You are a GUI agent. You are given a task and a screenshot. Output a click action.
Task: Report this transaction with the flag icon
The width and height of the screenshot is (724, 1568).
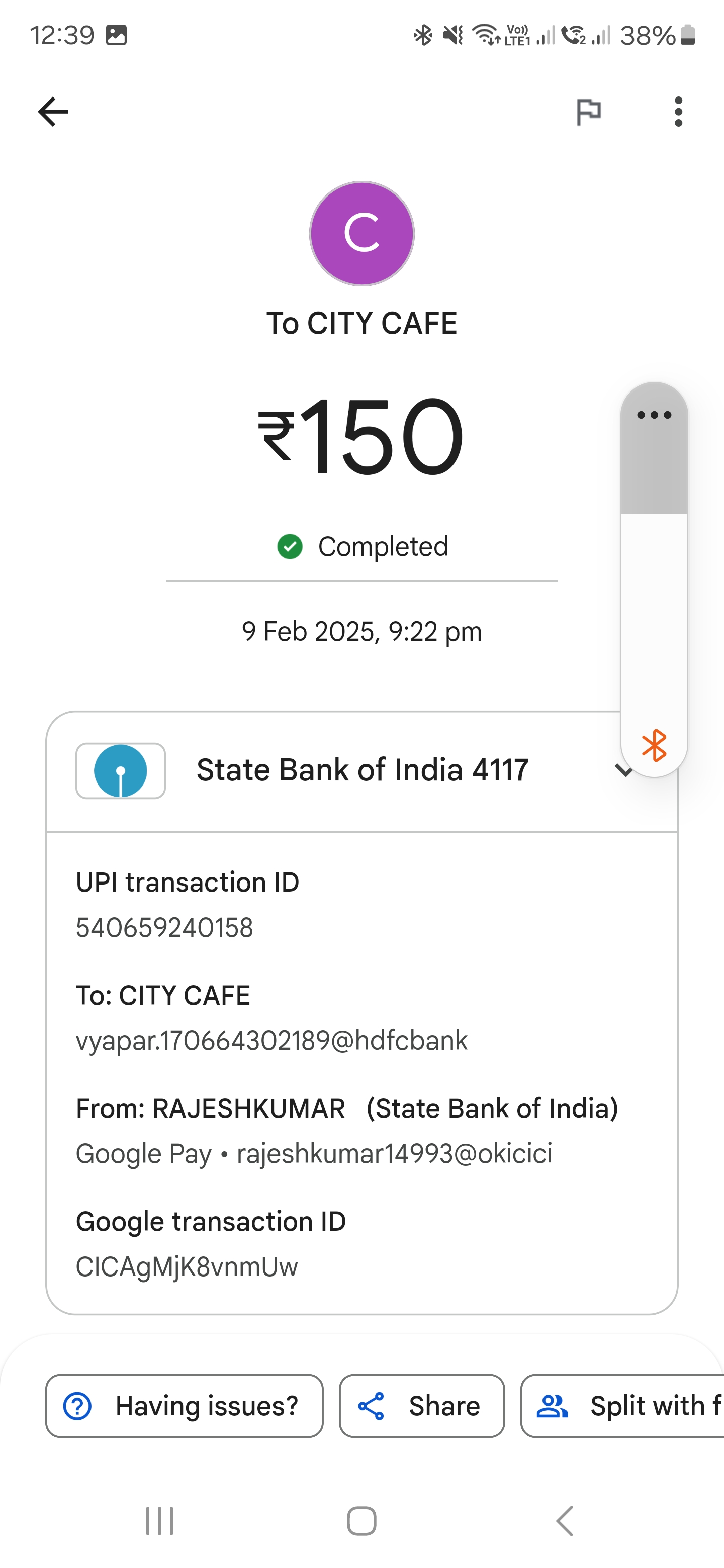(588, 112)
